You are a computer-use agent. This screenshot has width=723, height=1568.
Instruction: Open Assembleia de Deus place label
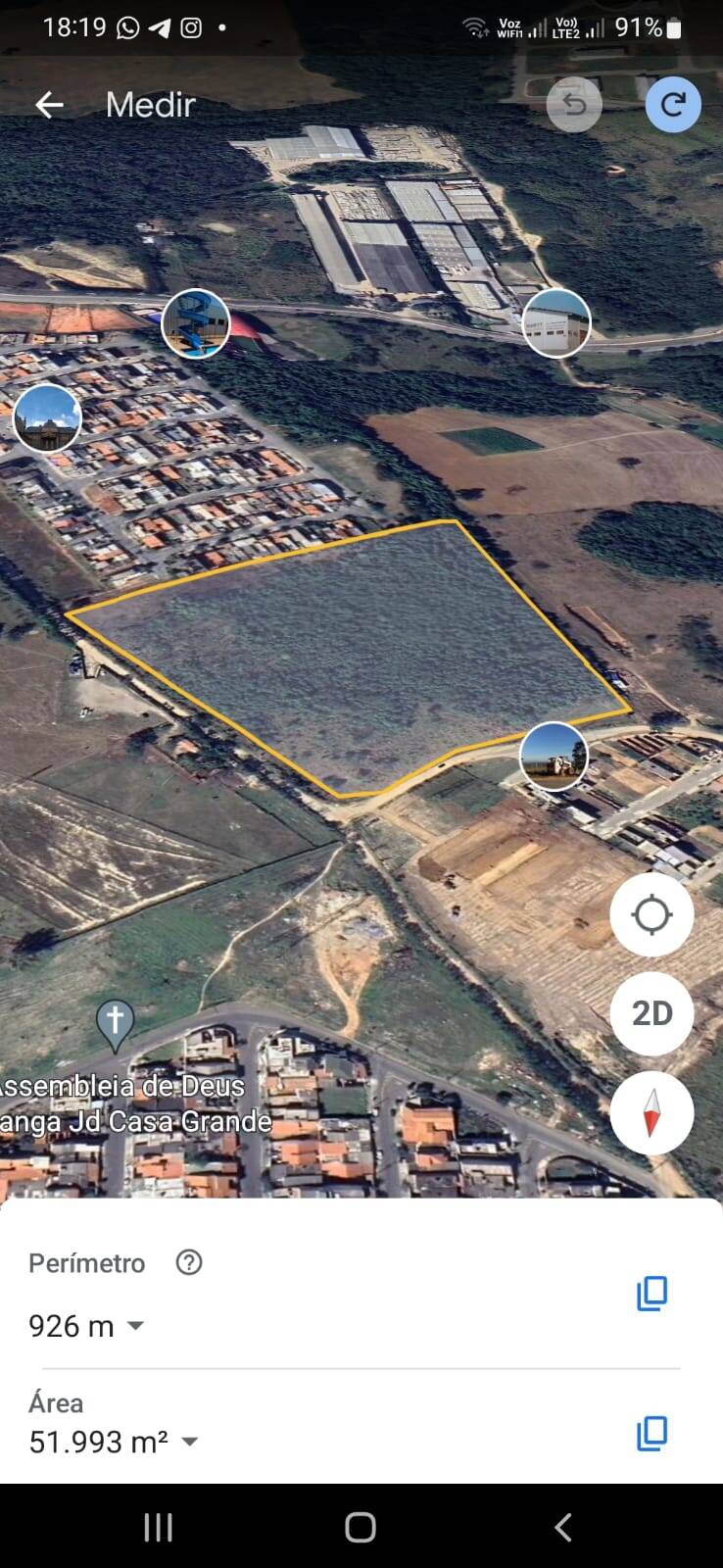[x=121, y=1086]
